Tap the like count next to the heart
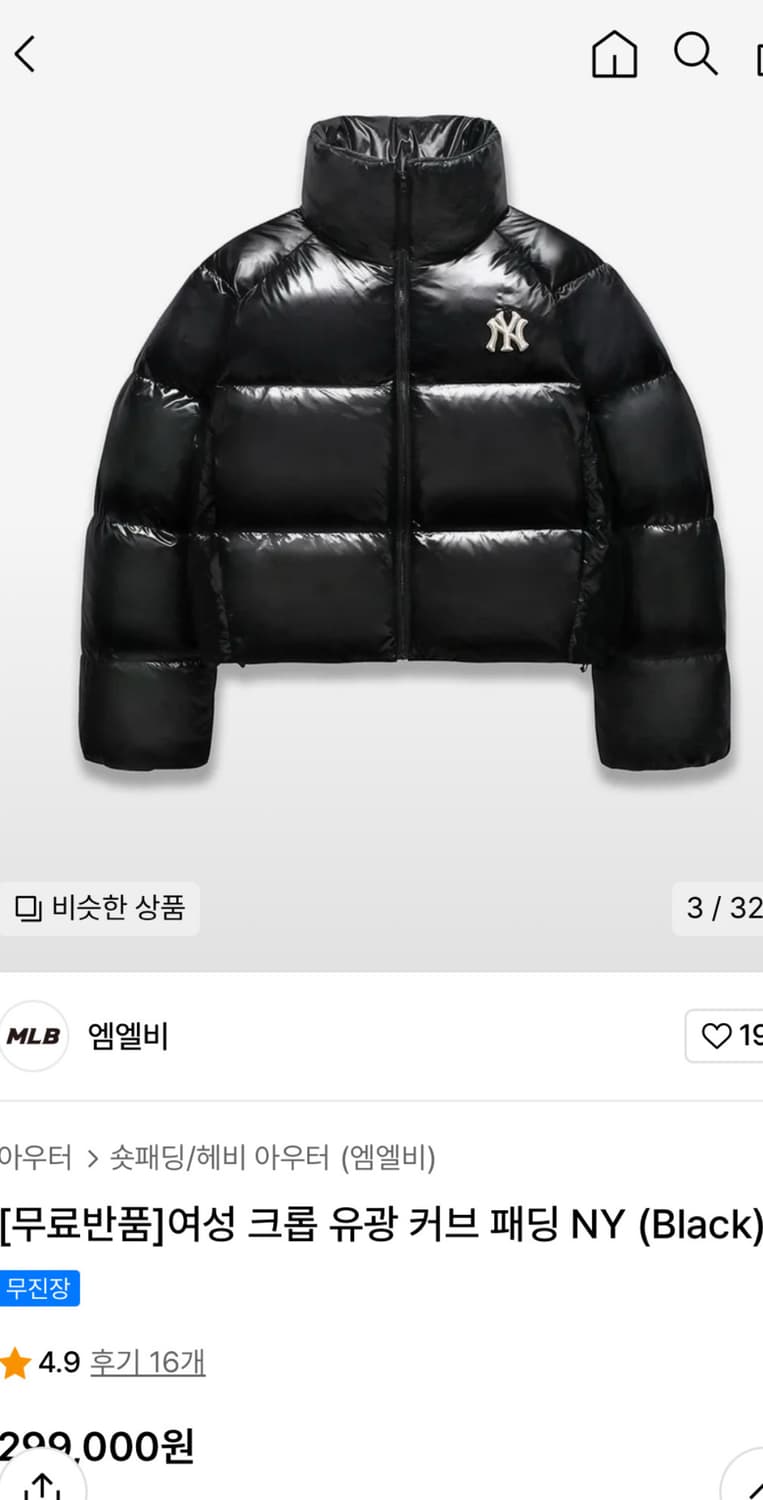This screenshot has height=1500, width=763. (x=752, y=1037)
